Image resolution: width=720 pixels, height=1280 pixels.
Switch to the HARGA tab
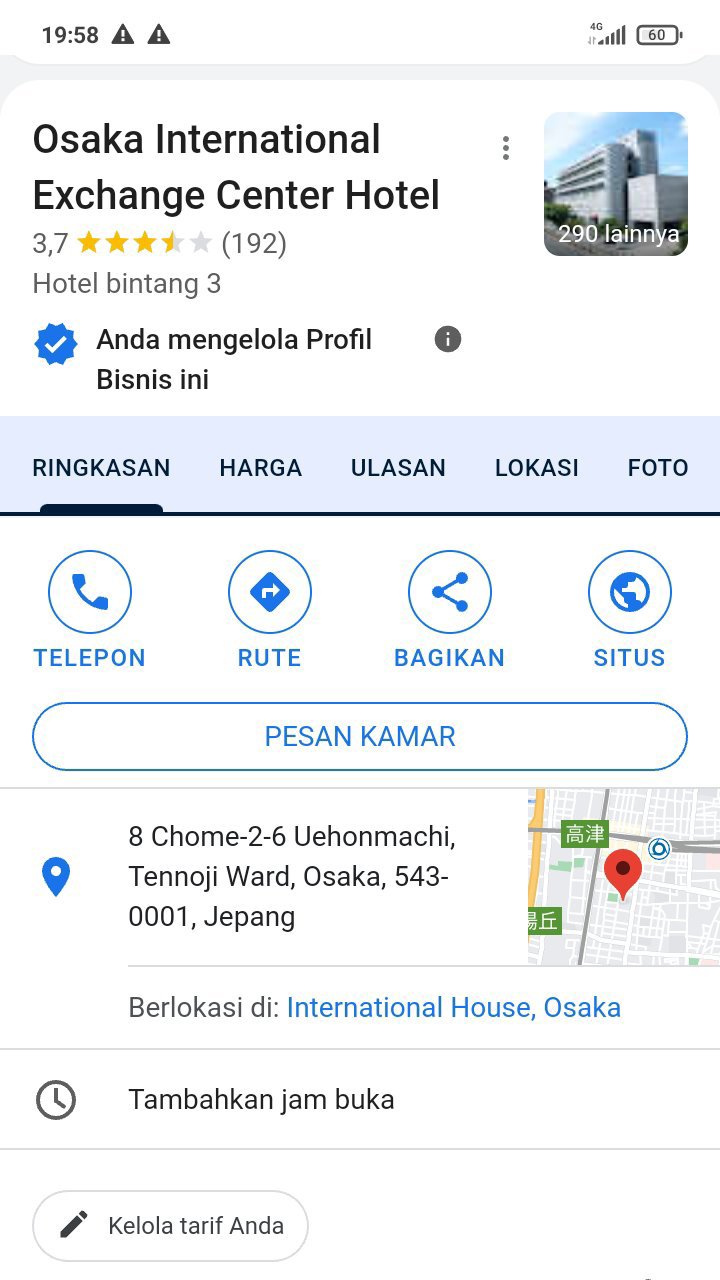coord(260,467)
